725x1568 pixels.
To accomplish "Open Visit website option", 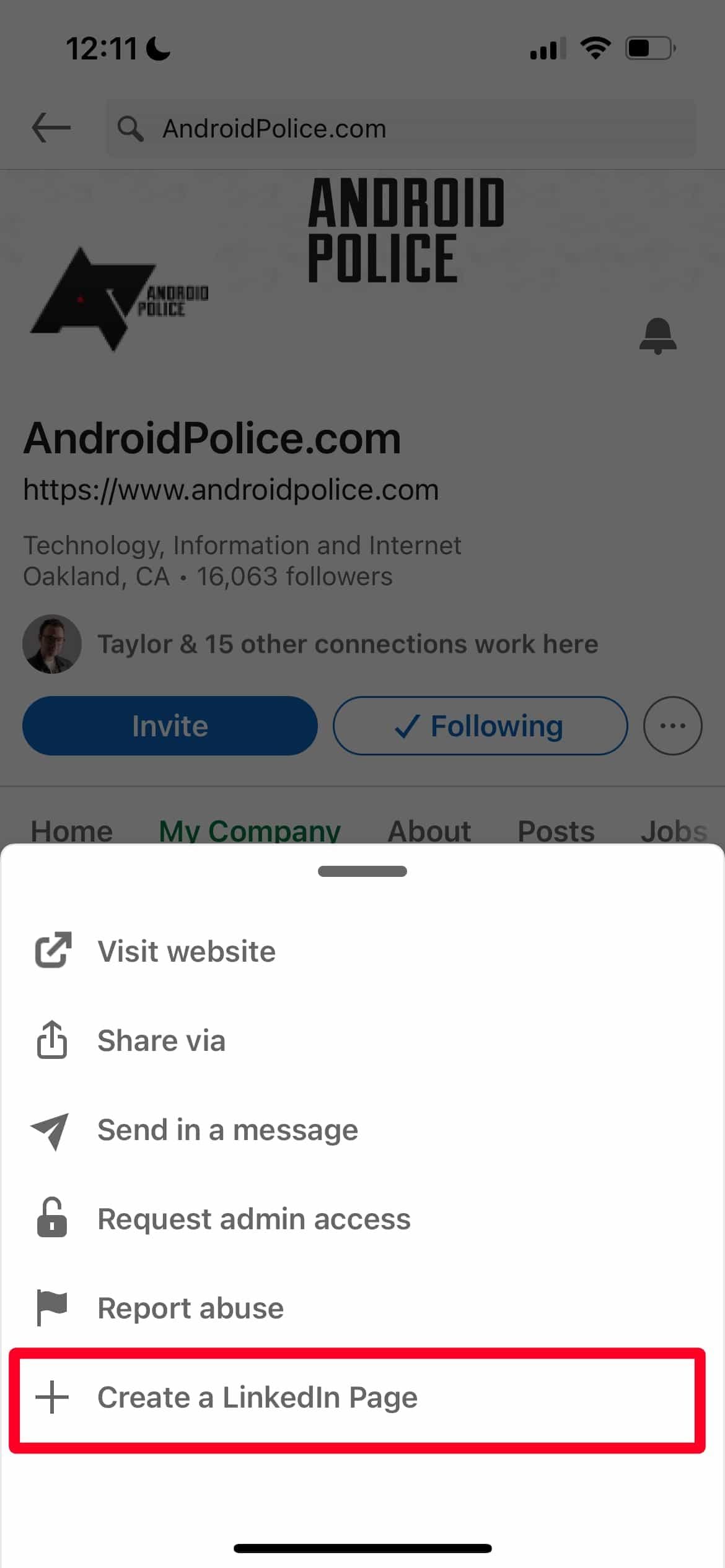I will (186, 951).
